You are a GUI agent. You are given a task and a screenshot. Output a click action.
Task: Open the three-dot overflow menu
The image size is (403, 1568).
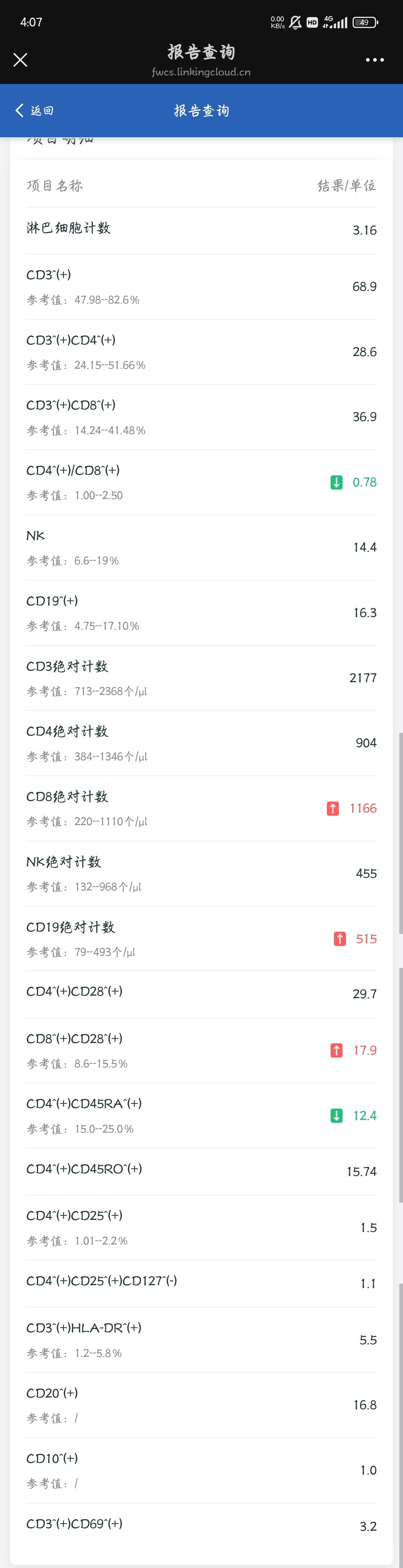374,60
